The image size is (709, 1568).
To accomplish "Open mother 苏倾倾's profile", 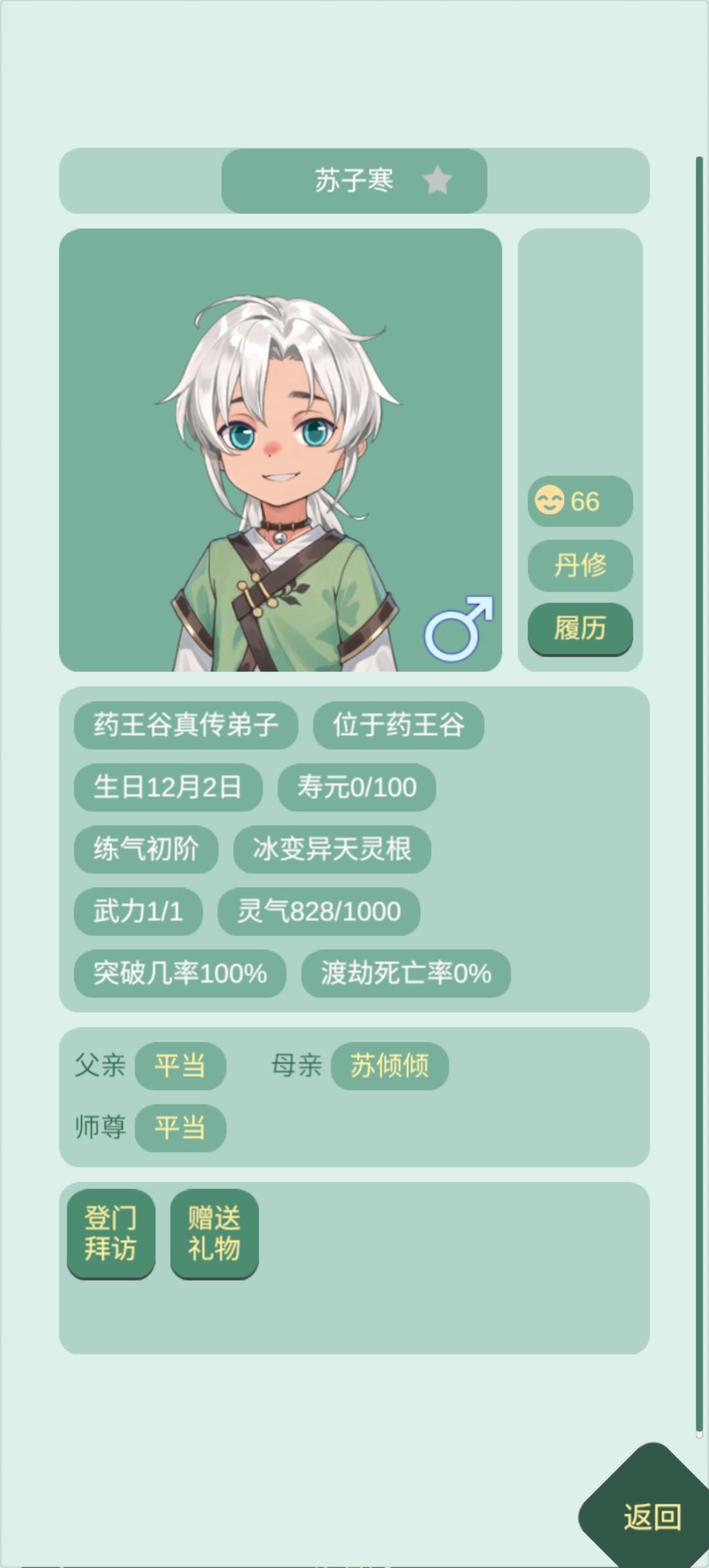I will pos(390,1067).
